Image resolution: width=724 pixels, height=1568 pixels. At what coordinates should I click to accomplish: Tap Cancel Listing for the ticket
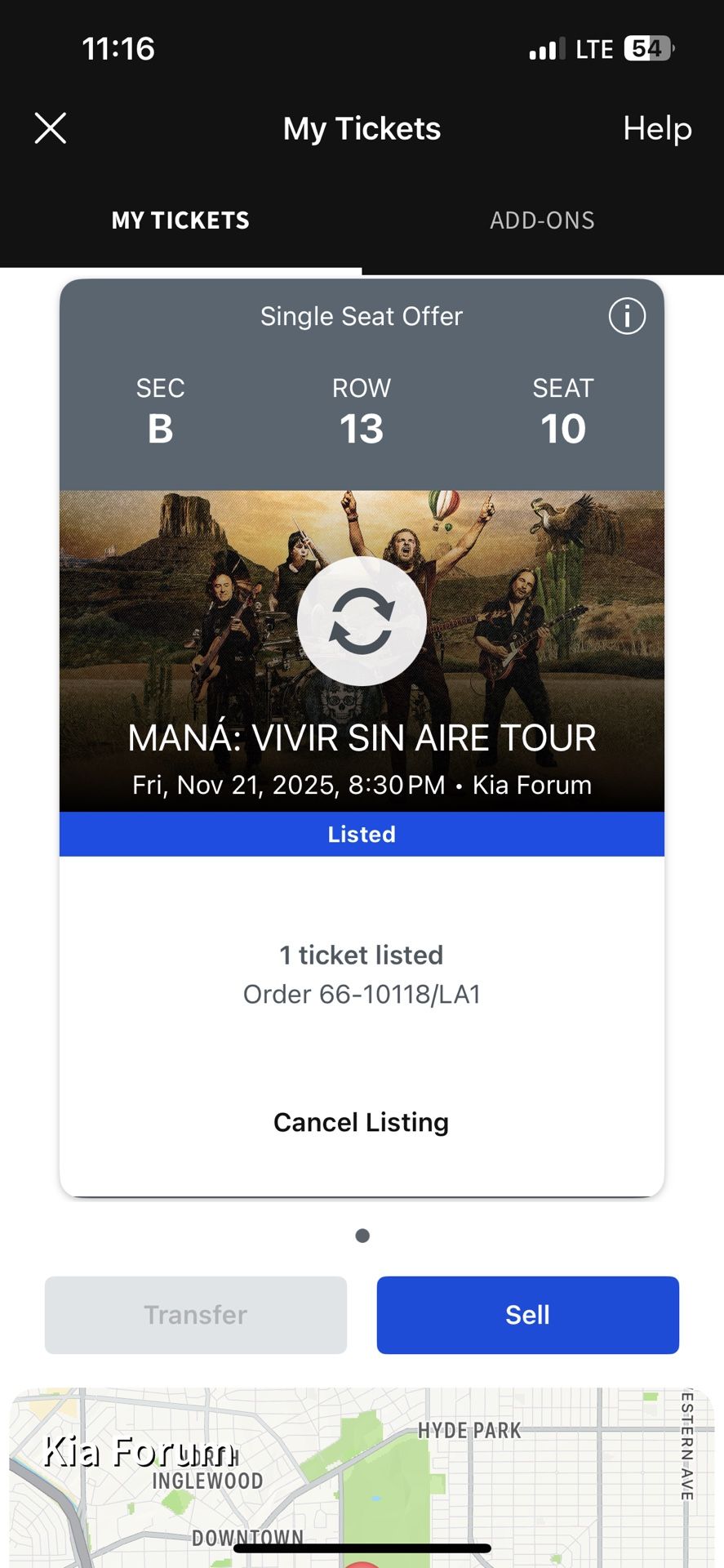tap(362, 1122)
